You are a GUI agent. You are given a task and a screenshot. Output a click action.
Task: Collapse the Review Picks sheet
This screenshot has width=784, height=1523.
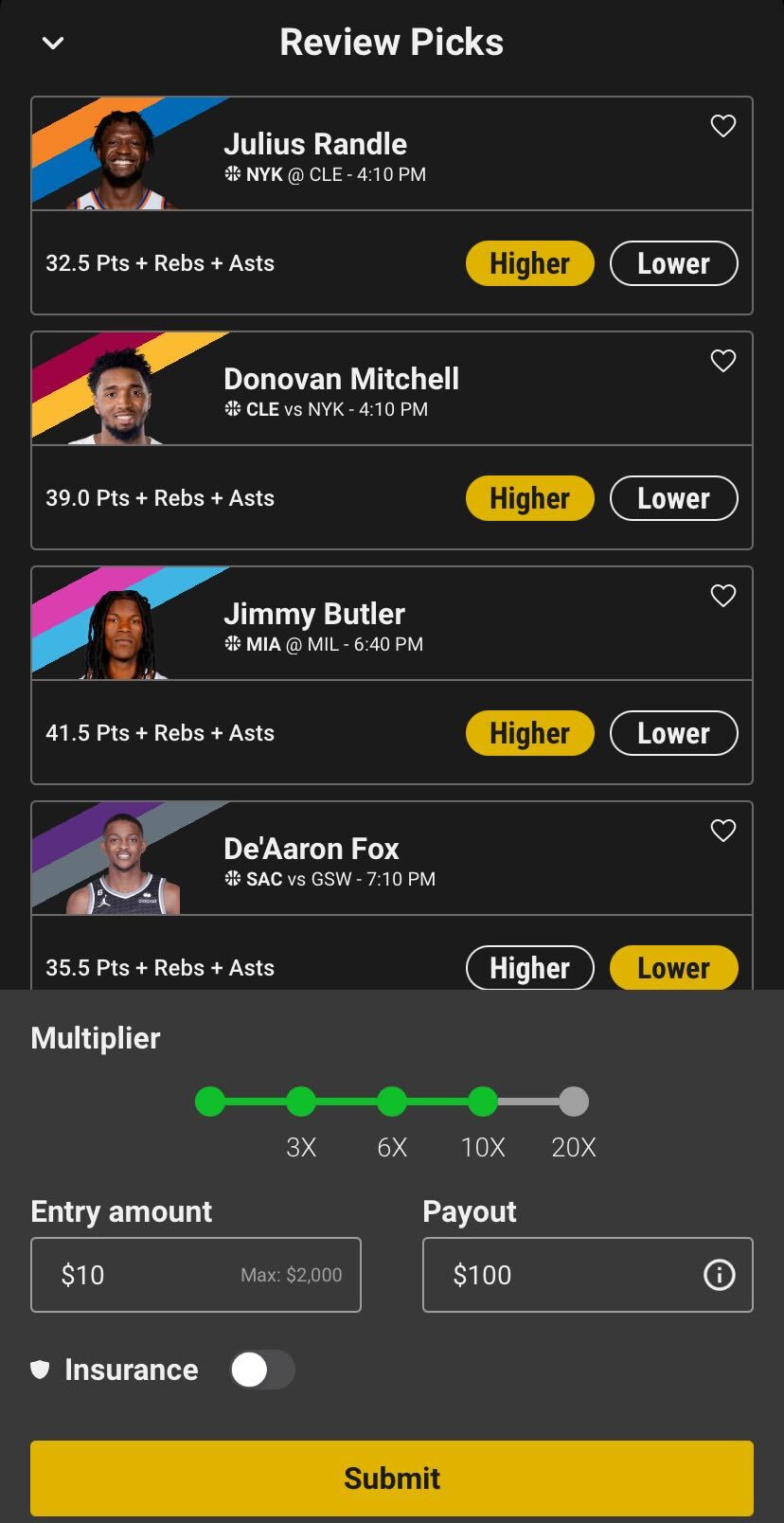[x=53, y=43]
